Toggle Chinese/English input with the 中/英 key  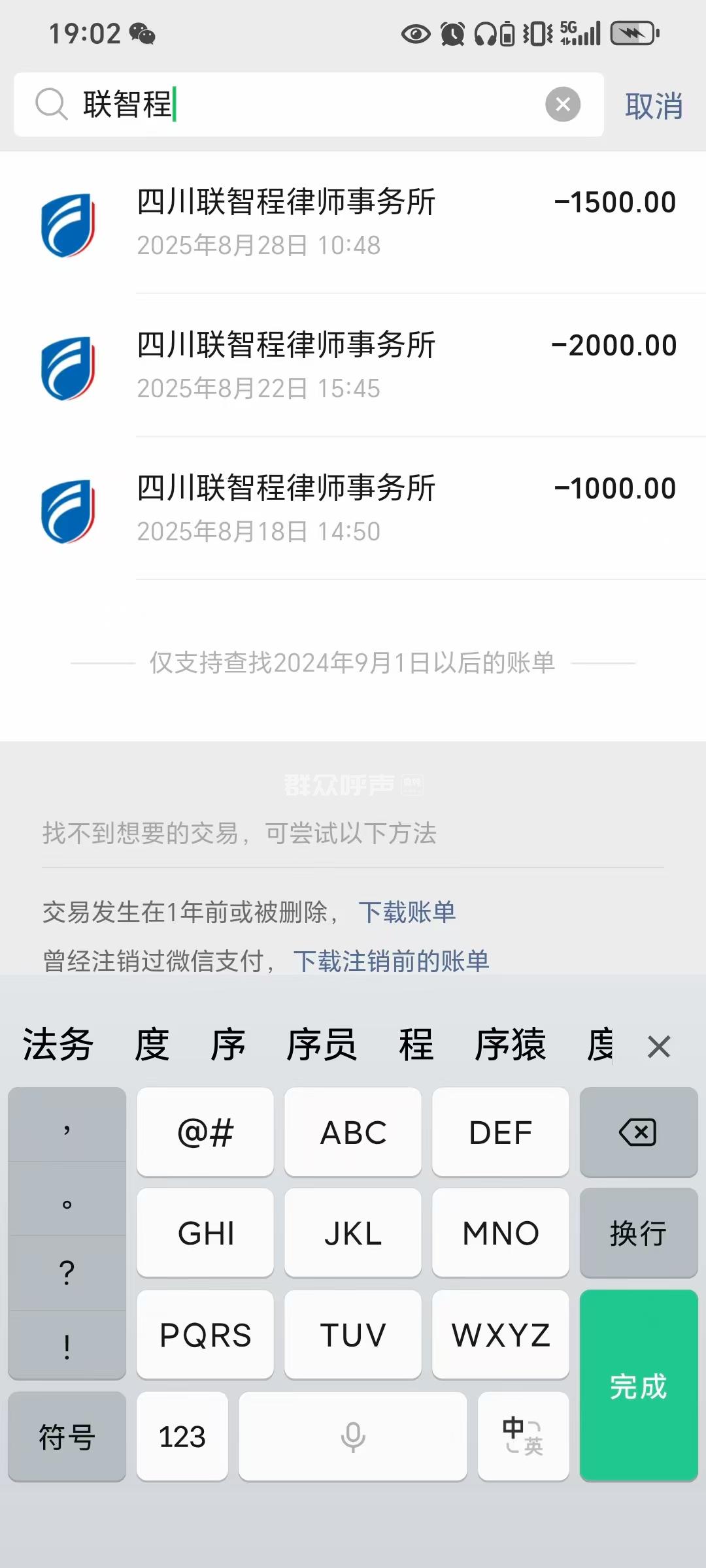pos(523,1437)
